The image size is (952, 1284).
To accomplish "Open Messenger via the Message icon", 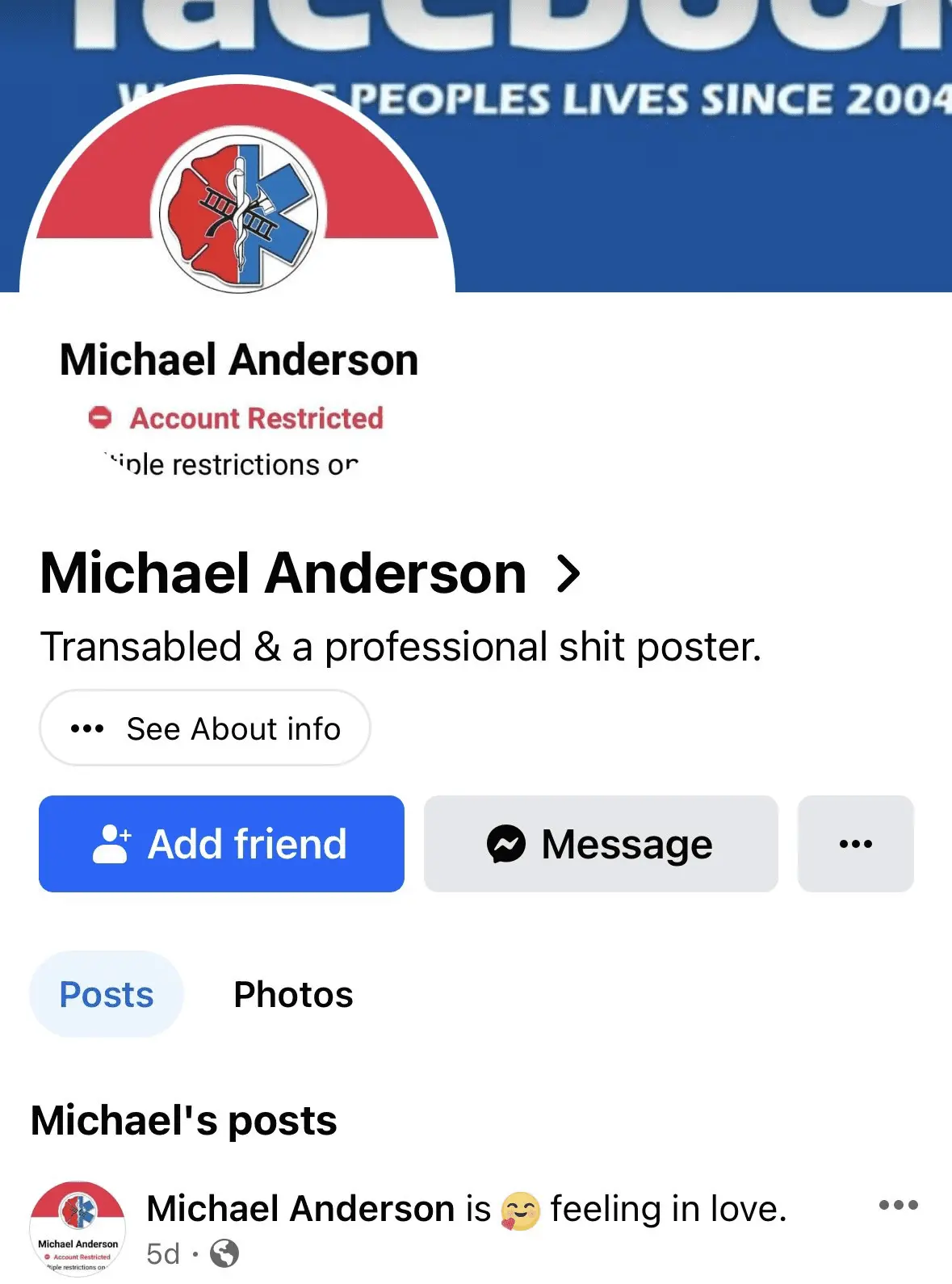I will [505, 844].
